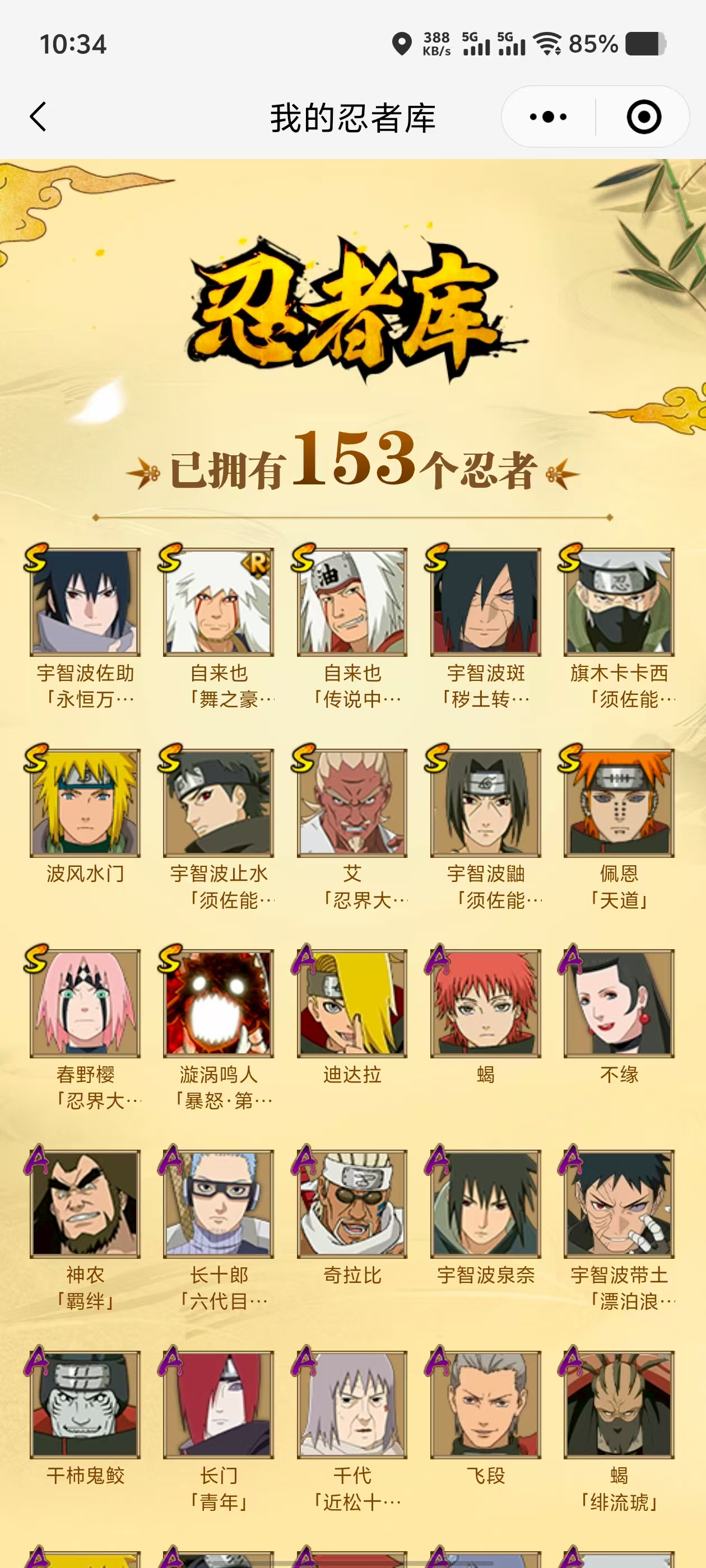Go back from 我的忍者库 page
Viewport: 706px width, 1568px height.
point(38,116)
